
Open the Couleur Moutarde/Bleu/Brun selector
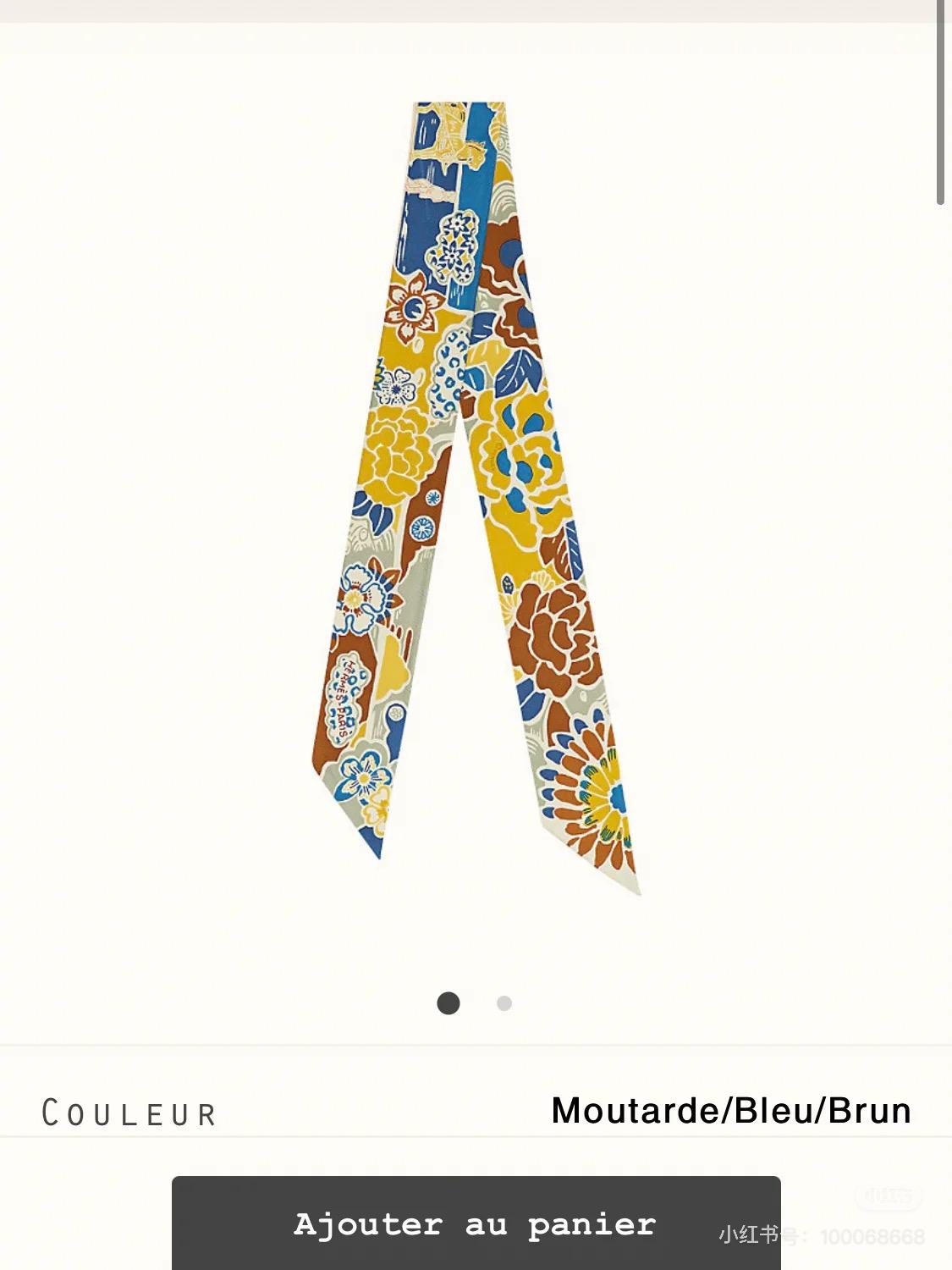(730, 1111)
